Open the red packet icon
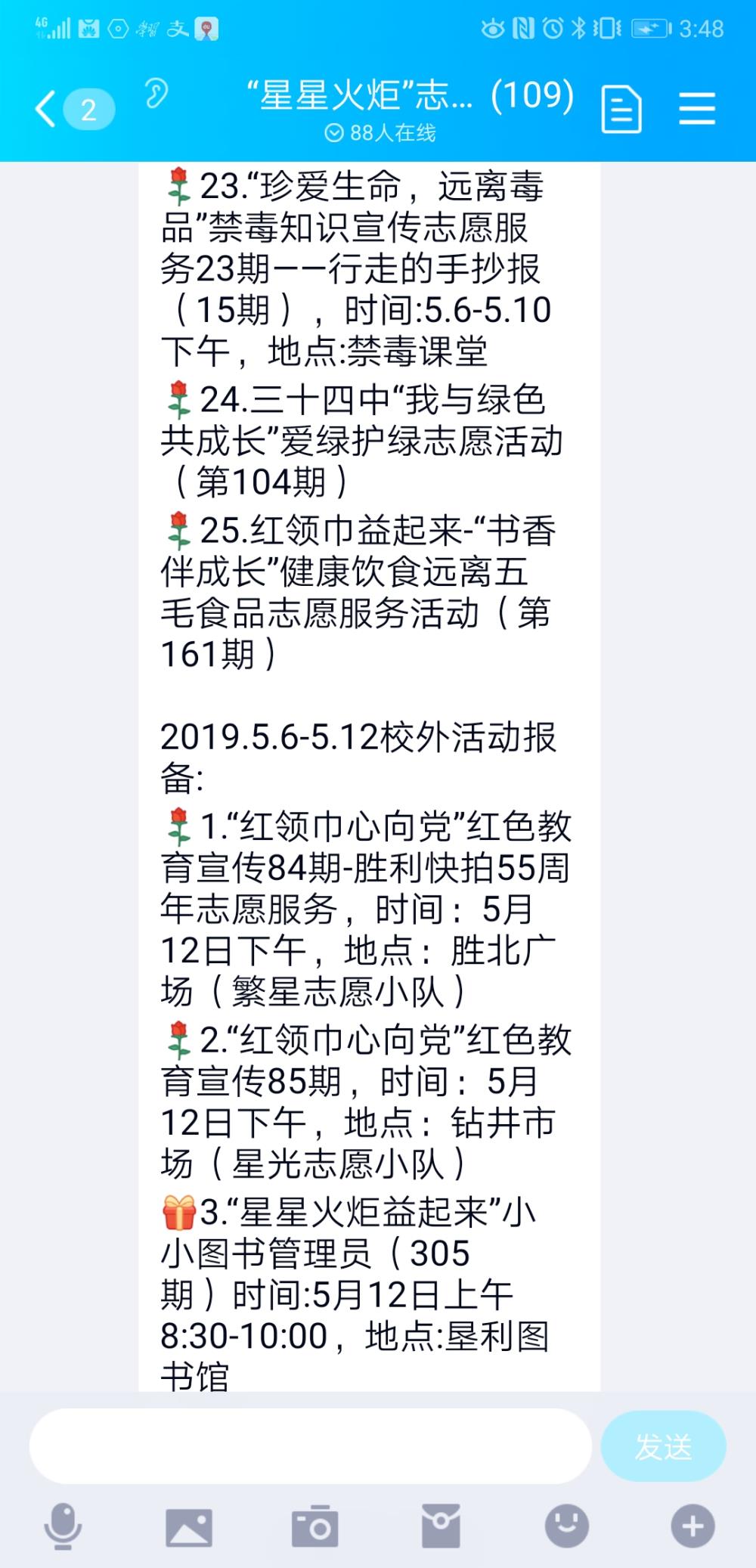Image resolution: width=756 pixels, height=1568 pixels. [x=441, y=1526]
